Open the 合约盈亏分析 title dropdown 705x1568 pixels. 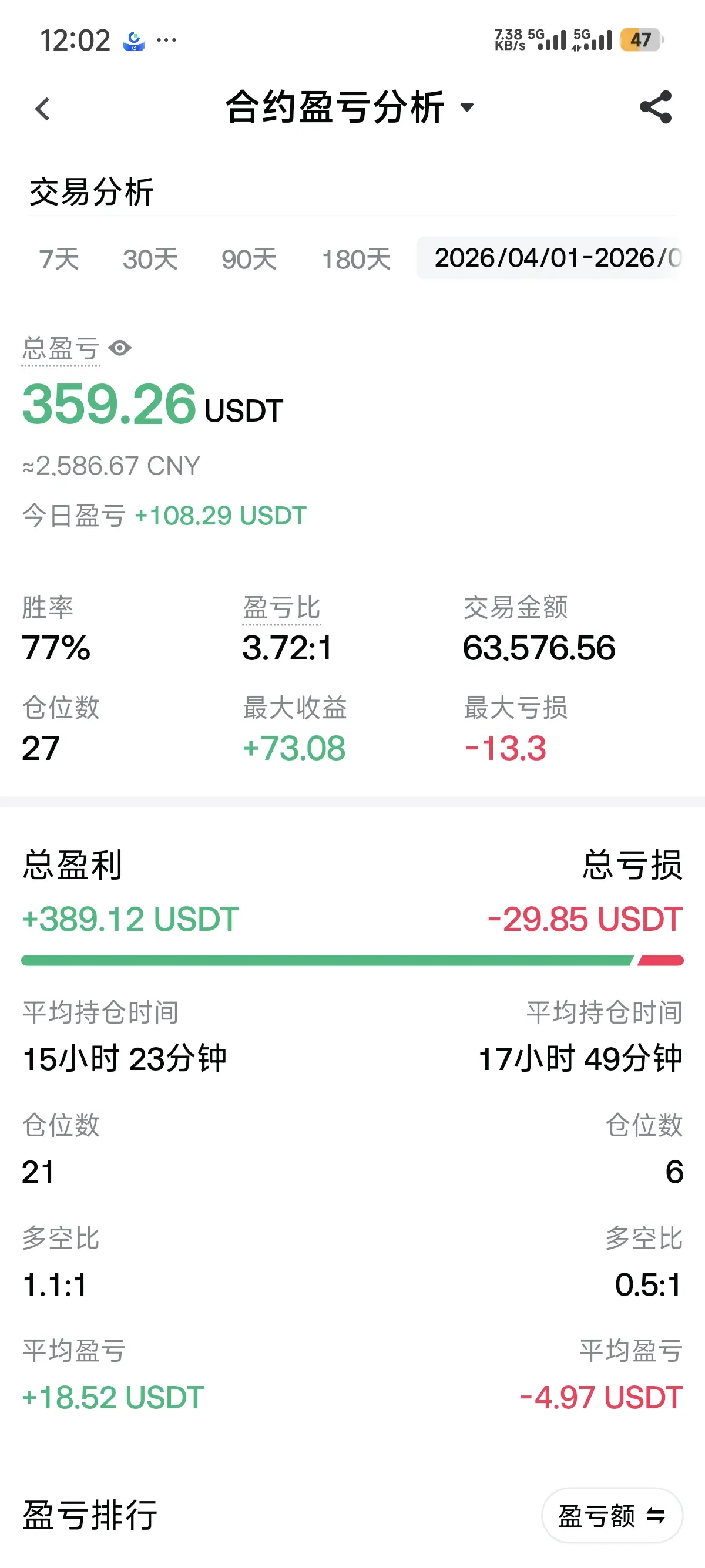tap(350, 107)
